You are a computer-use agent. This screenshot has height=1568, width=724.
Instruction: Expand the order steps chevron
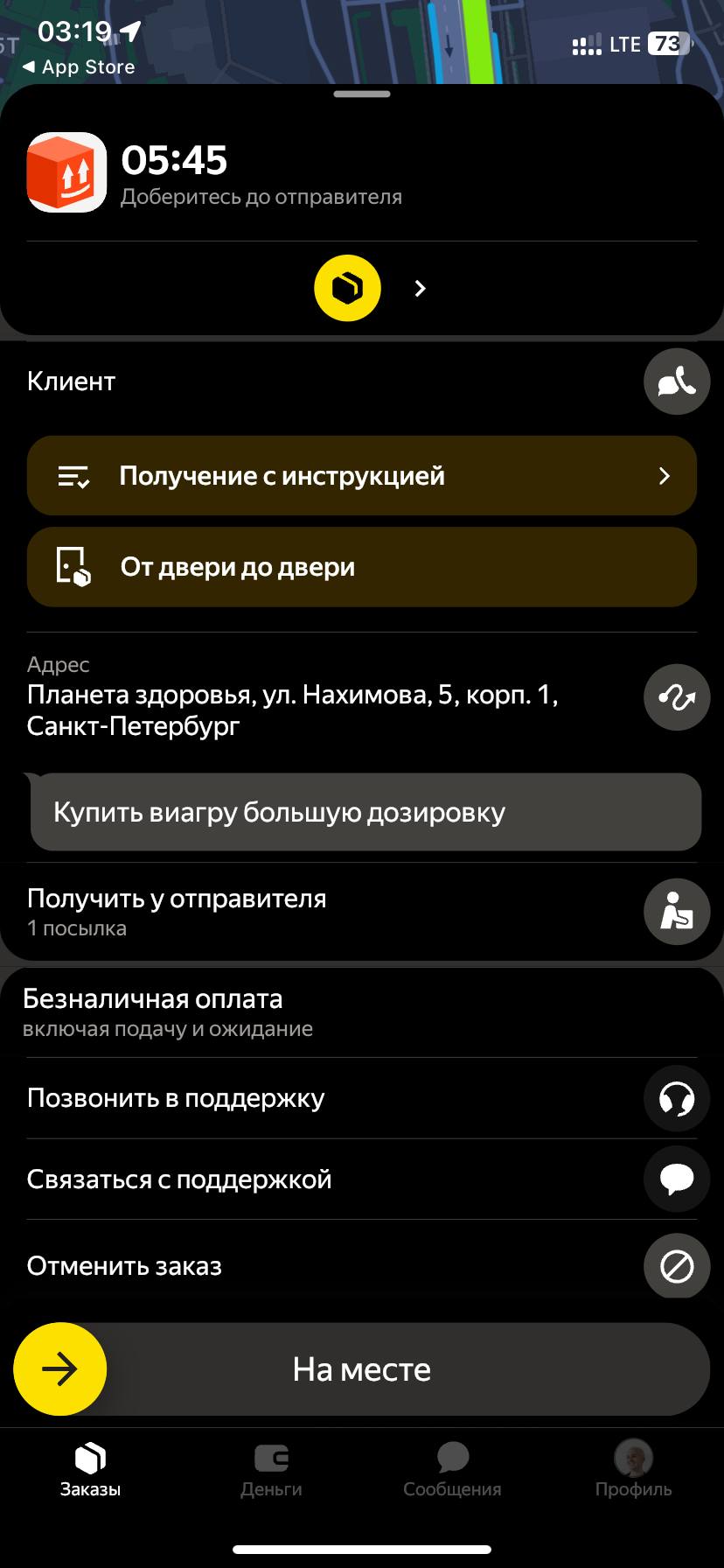[x=421, y=289]
